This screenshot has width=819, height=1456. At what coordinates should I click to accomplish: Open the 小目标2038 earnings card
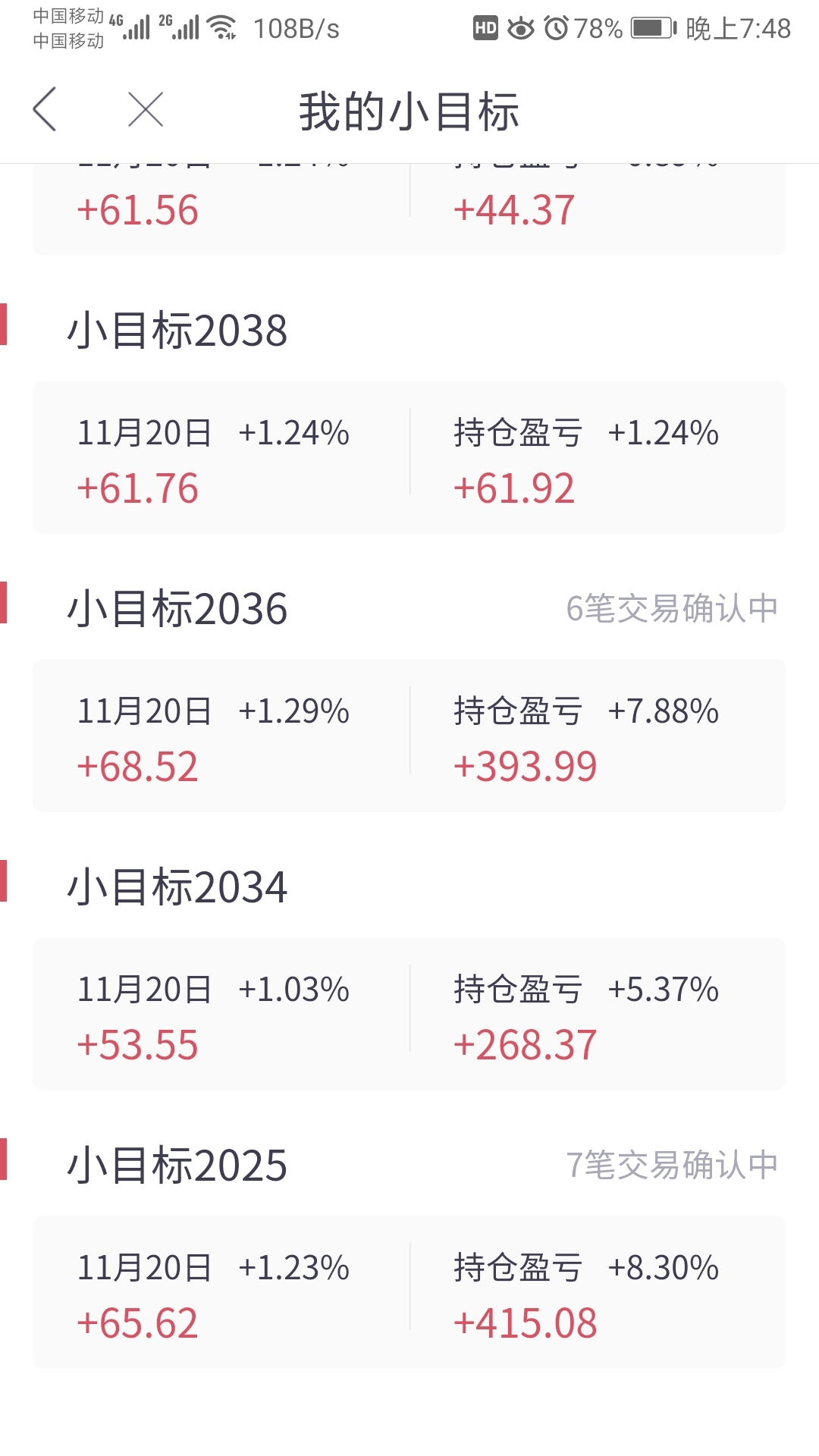point(409,457)
